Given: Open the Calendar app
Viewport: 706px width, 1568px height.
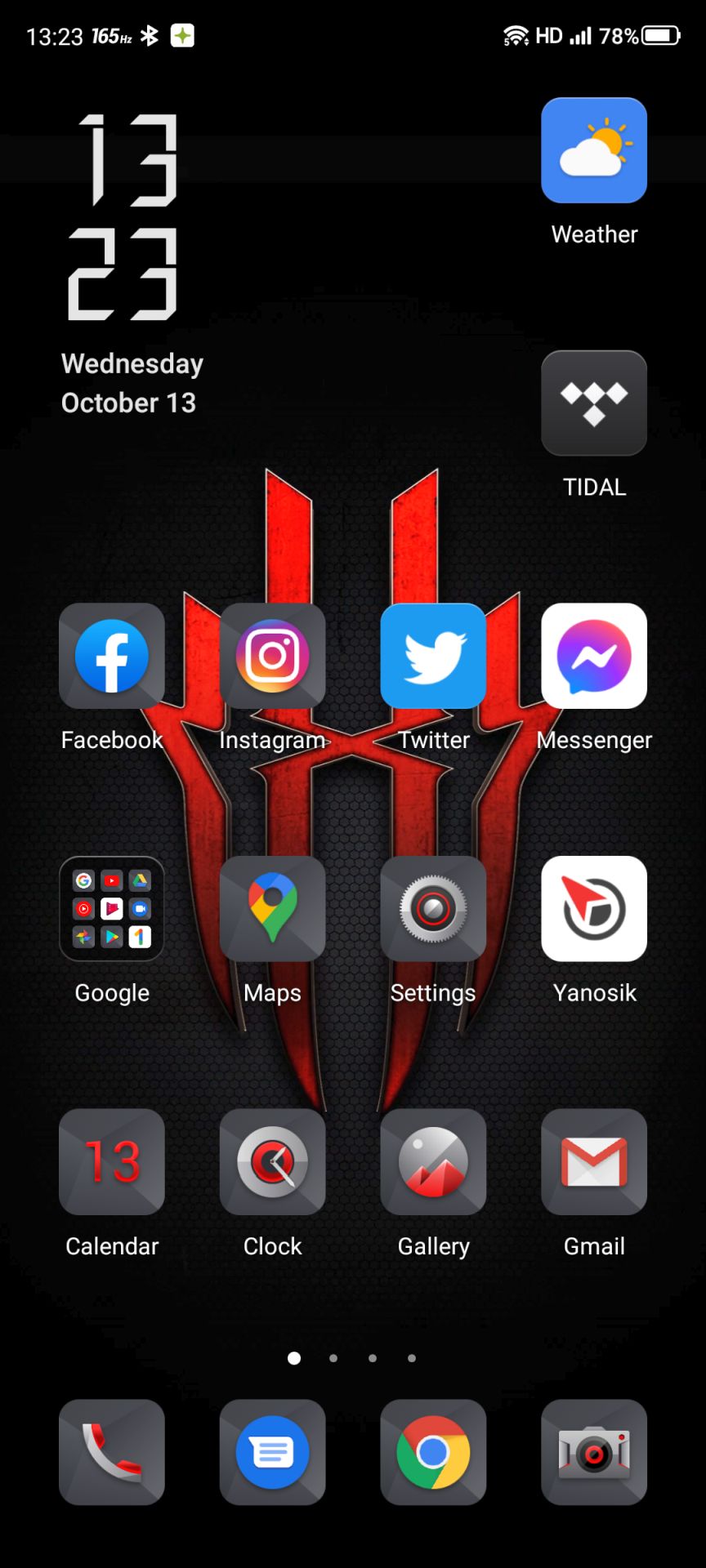Looking at the screenshot, I should (112, 1161).
